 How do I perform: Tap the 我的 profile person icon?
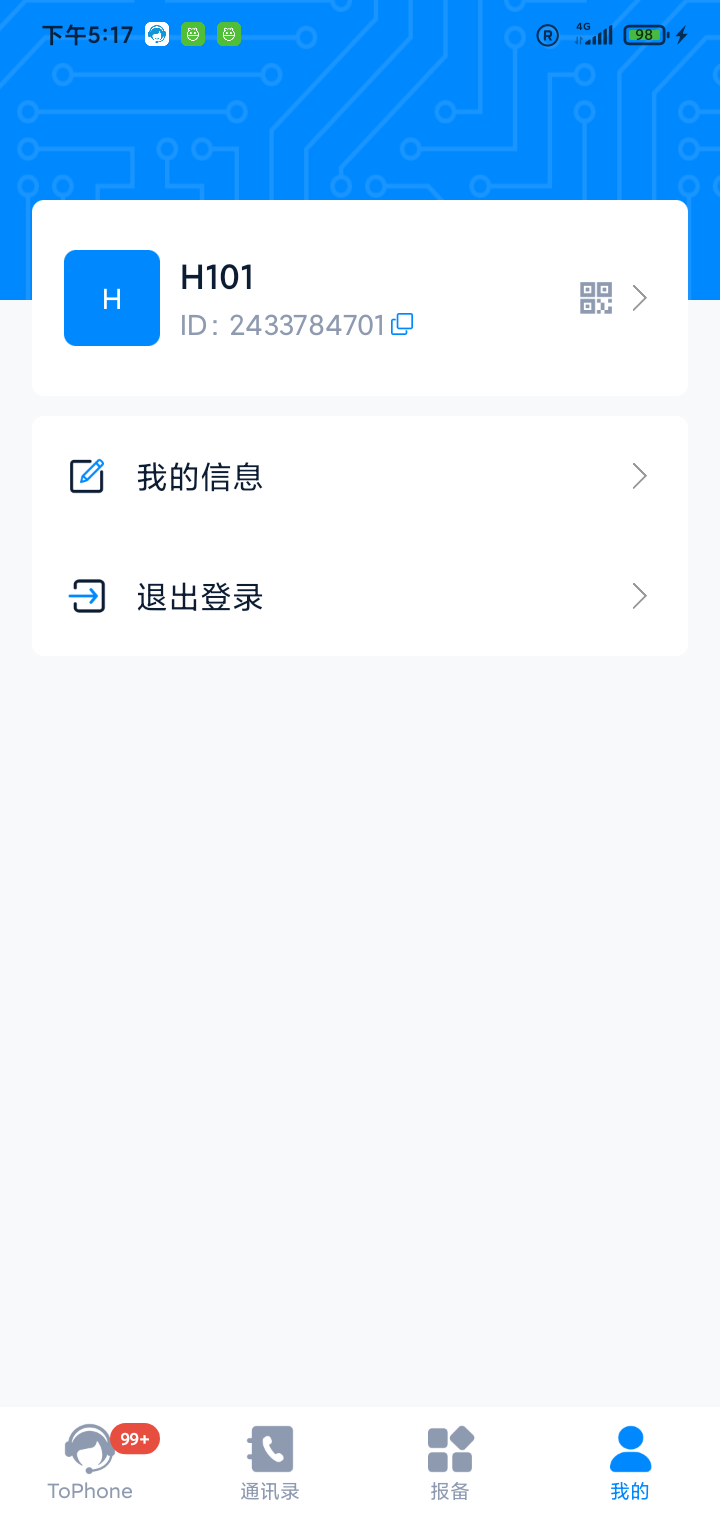click(629, 1445)
